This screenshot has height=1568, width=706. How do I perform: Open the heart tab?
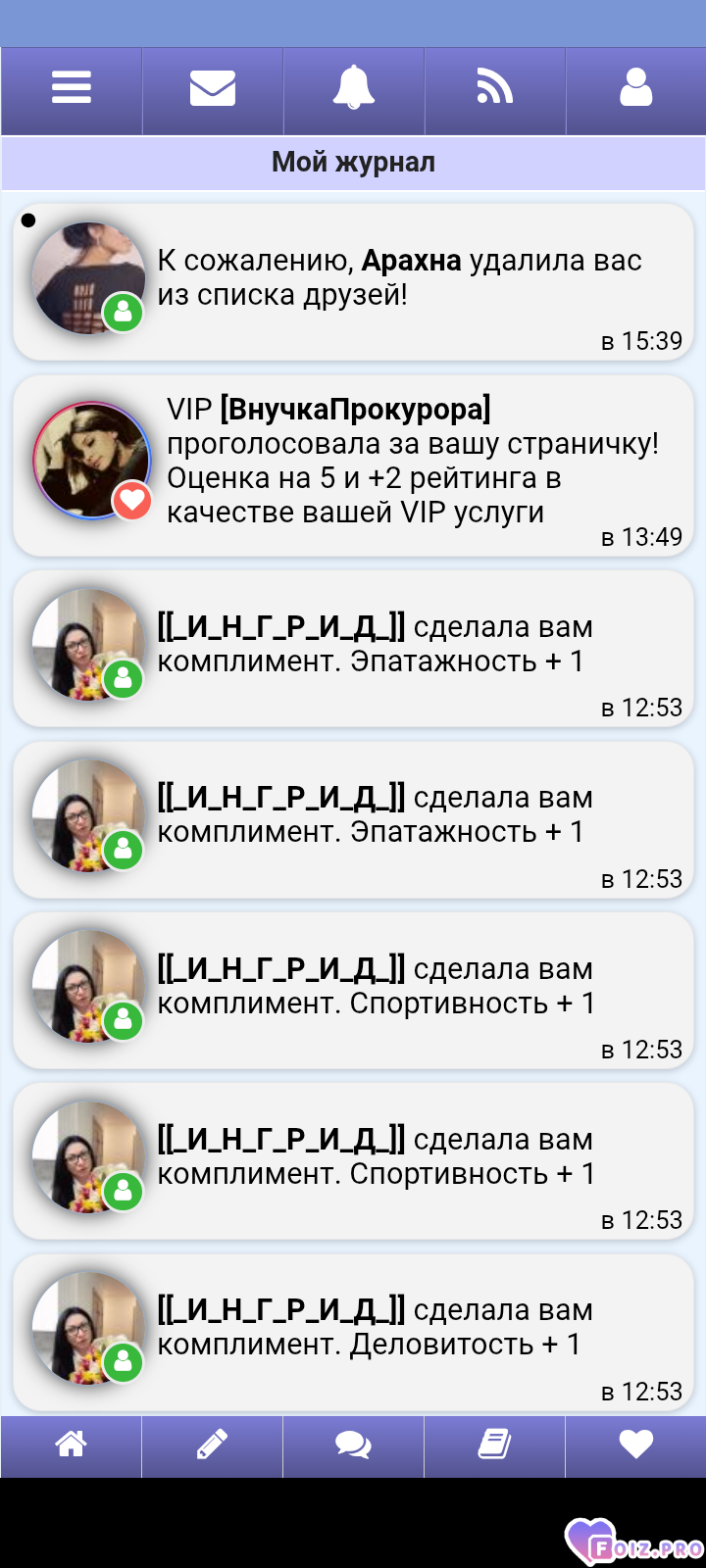pyautogui.click(x=635, y=1445)
